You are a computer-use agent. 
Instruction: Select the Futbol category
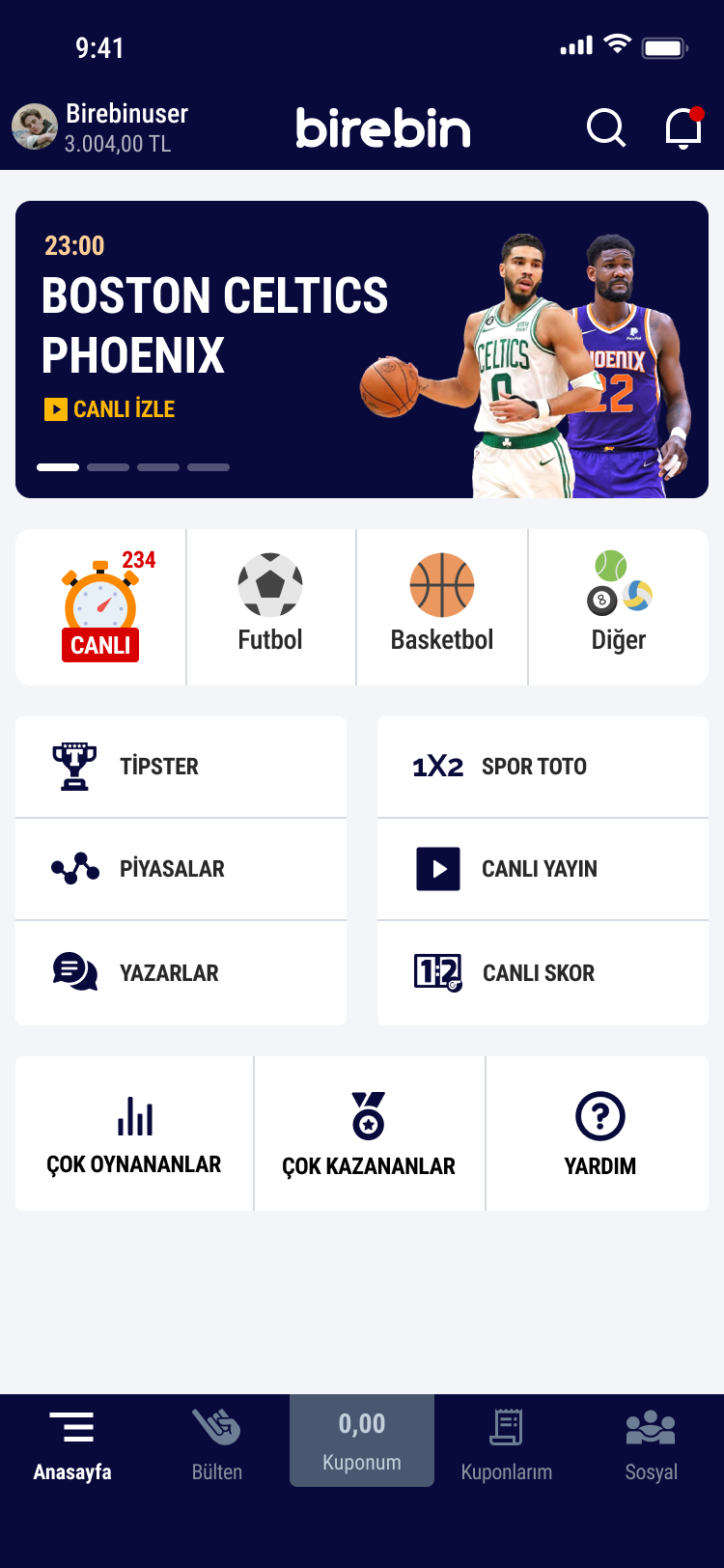270,607
